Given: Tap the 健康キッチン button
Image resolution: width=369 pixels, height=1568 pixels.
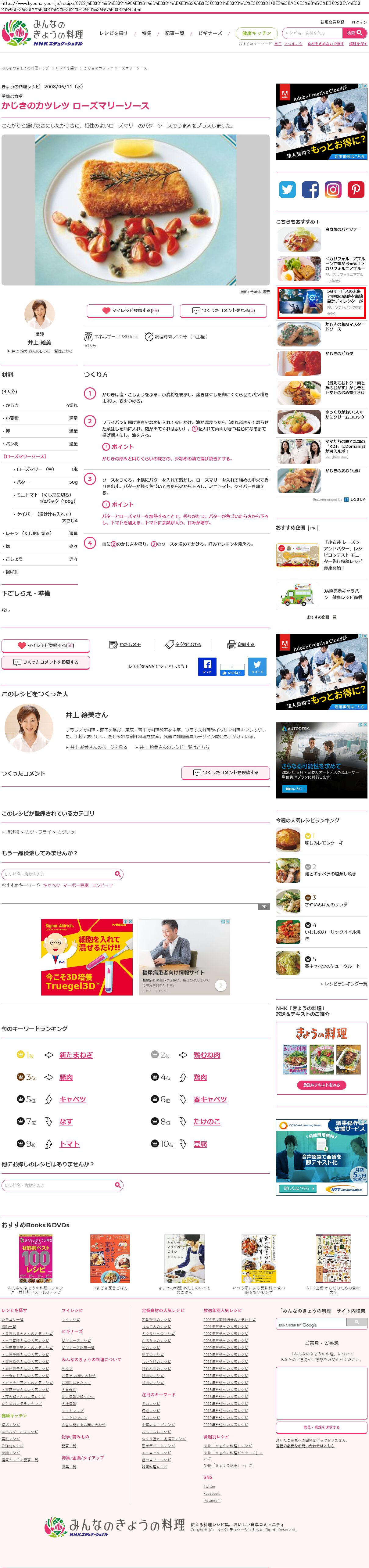Looking at the screenshot, I should tap(257, 34).
